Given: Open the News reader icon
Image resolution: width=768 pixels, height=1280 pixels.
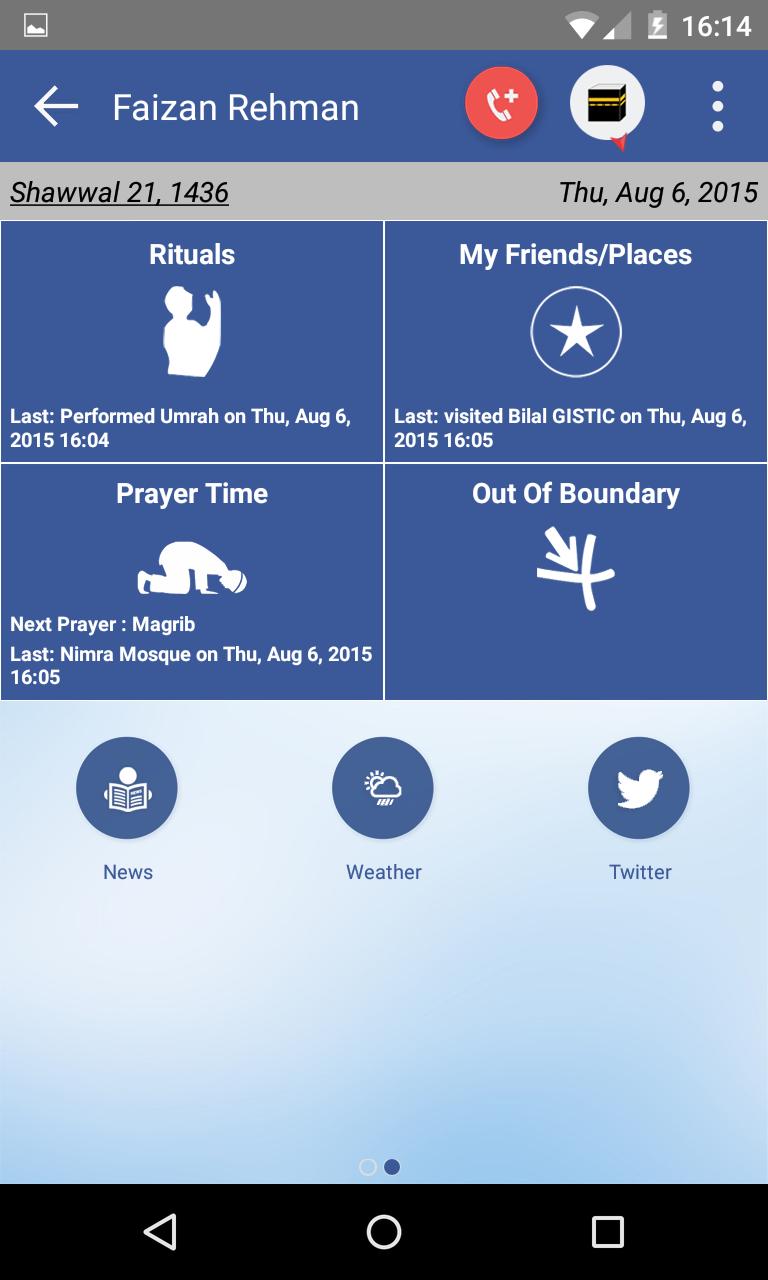Looking at the screenshot, I should click(x=127, y=787).
